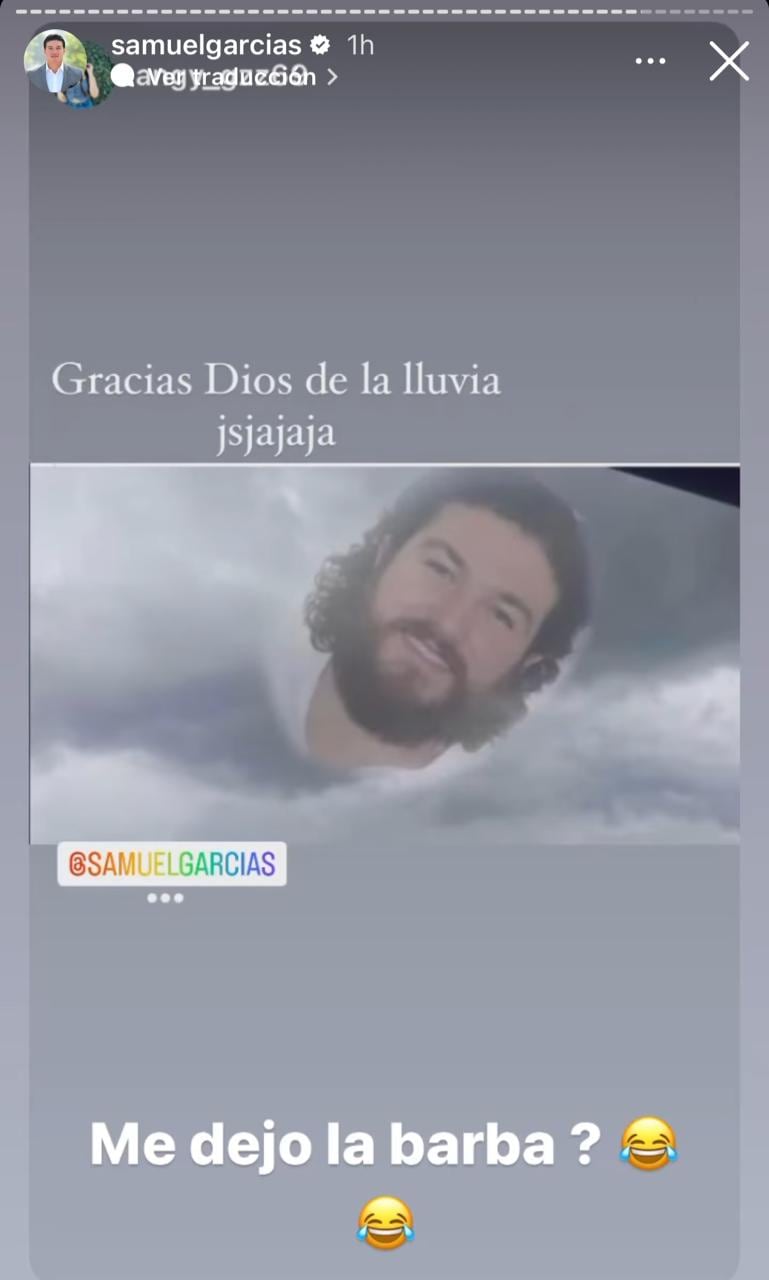Open the story options menu
Image resolution: width=769 pixels, height=1280 pixels.
click(650, 61)
